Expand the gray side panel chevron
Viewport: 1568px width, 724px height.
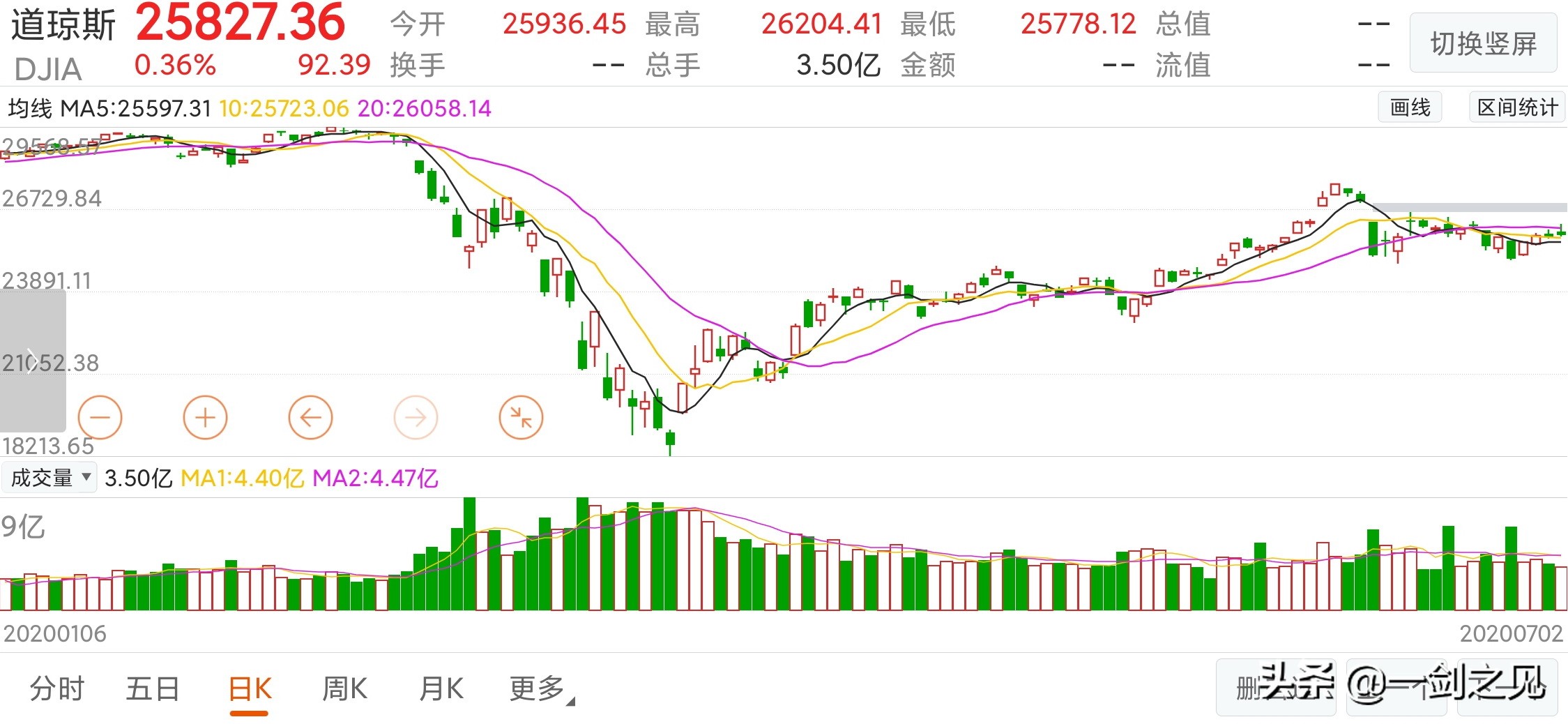click(x=32, y=361)
